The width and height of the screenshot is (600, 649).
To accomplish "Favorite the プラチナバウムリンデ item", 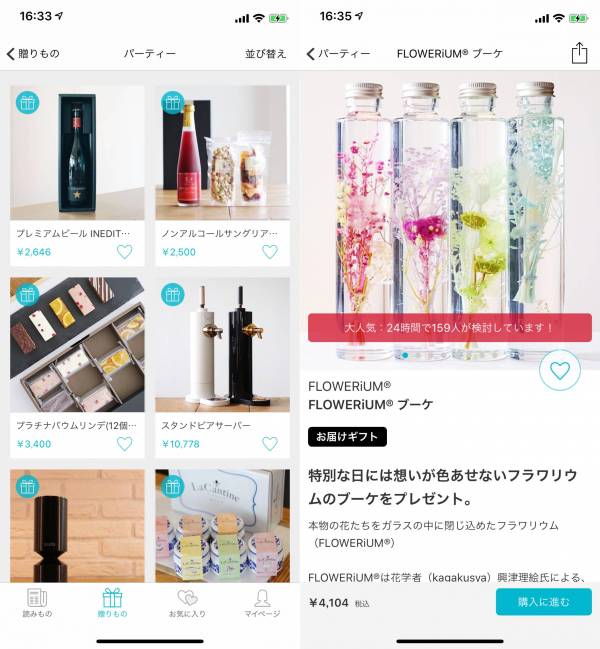I will 124,443.
